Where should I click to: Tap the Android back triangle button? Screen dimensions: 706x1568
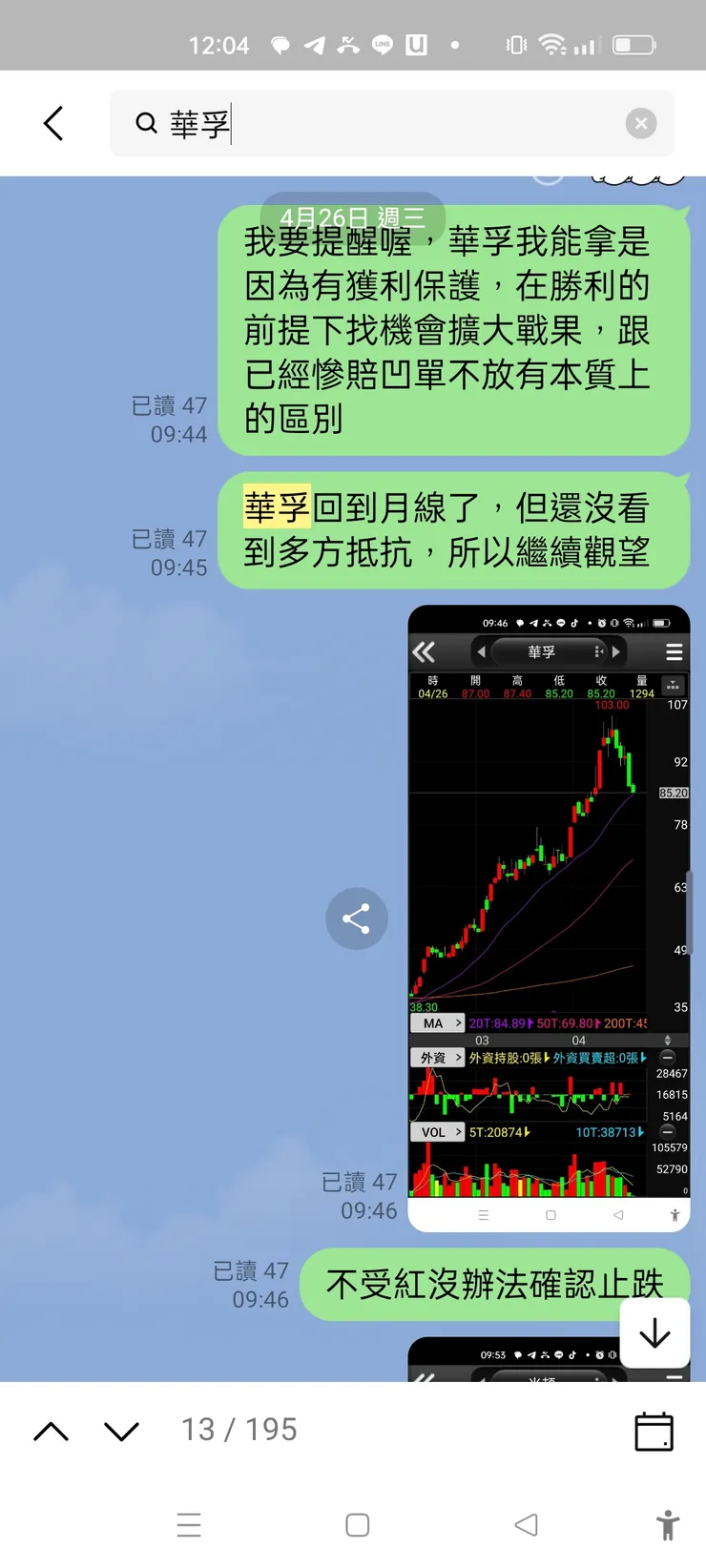click(526, 1525)
